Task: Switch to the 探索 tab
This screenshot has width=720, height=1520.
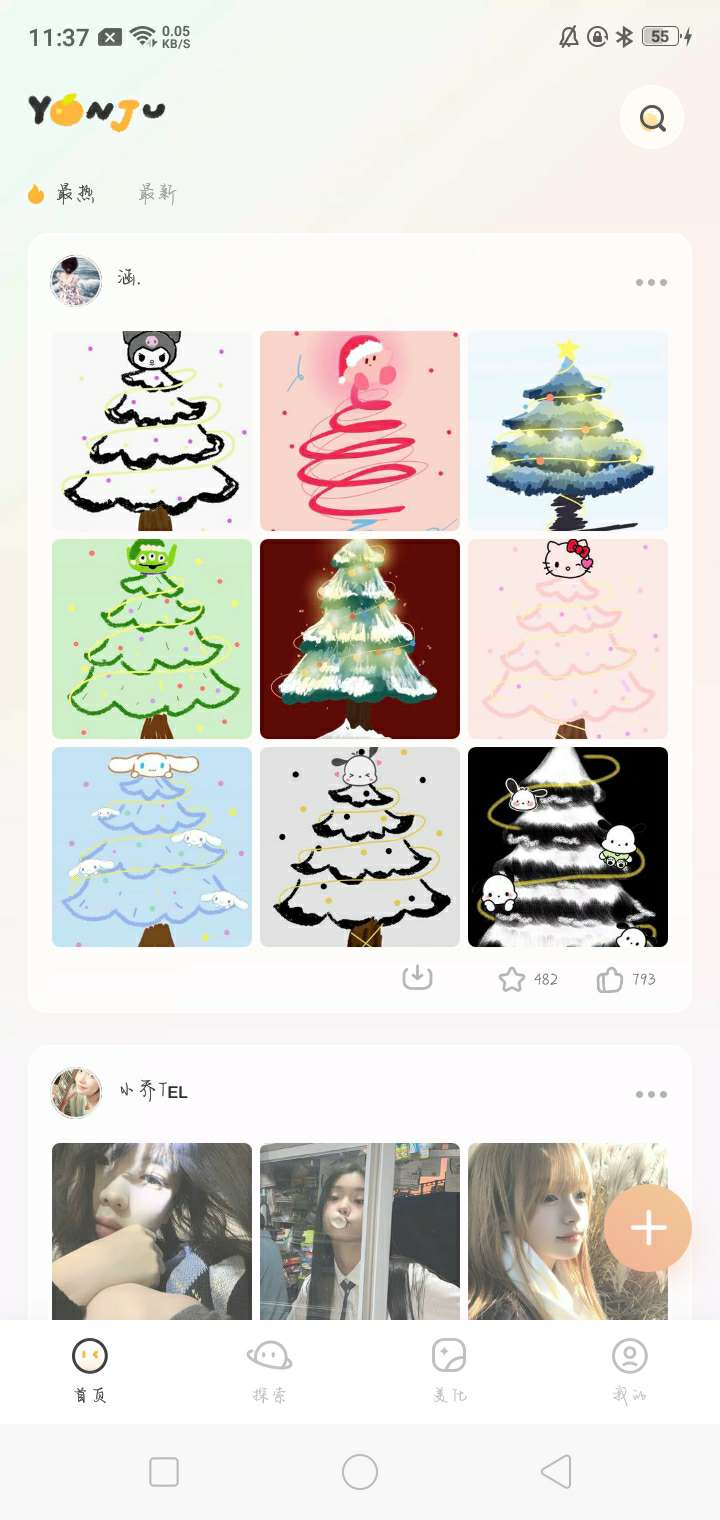Action: pos(269,1371)
